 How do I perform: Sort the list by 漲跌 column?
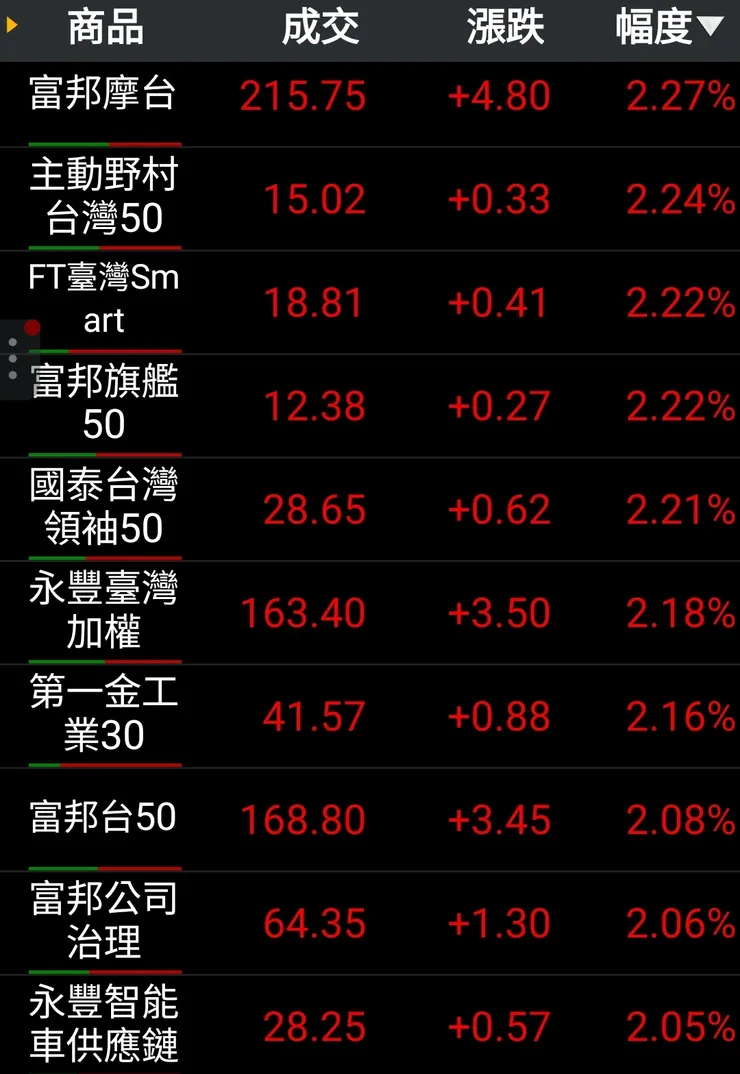(x=505, y=29)
